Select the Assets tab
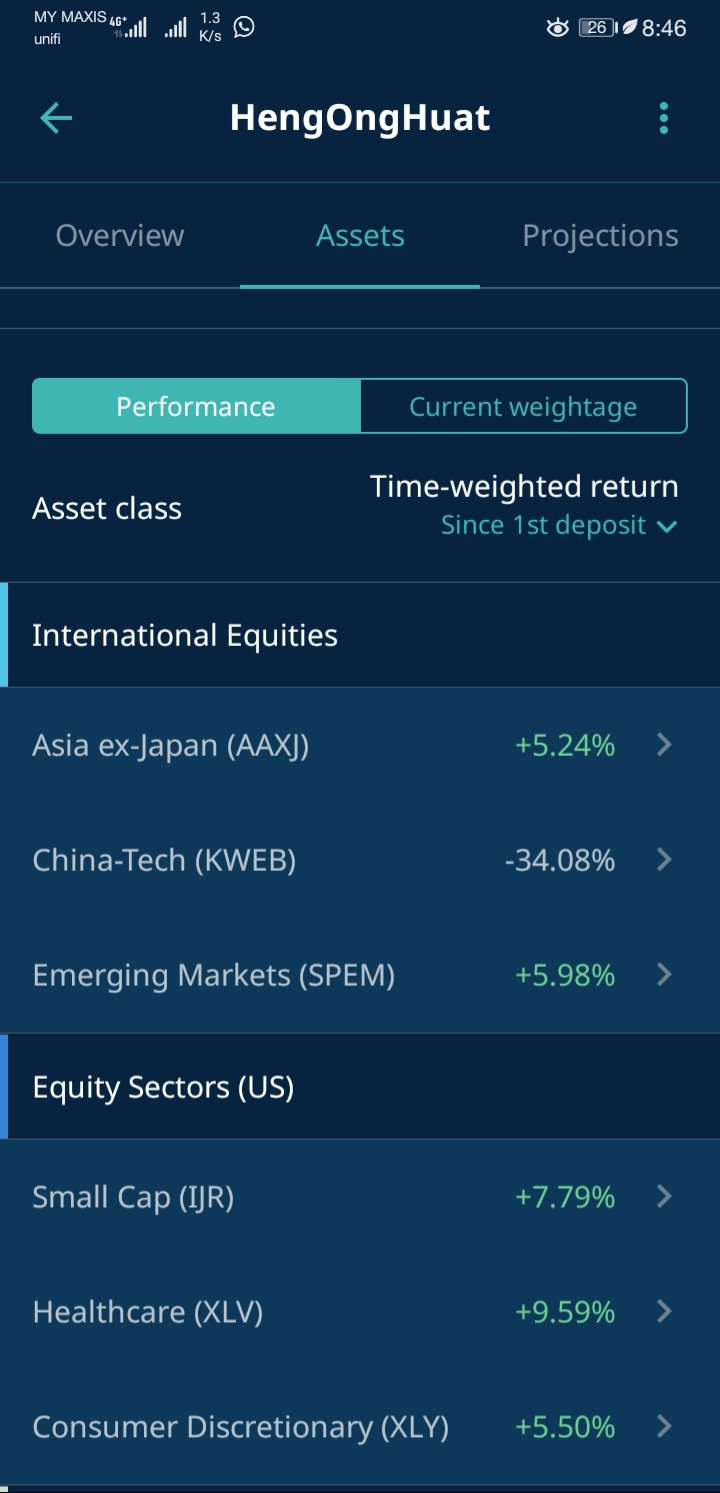Viewport: 720px width, 1493px height. pos(360,236)
